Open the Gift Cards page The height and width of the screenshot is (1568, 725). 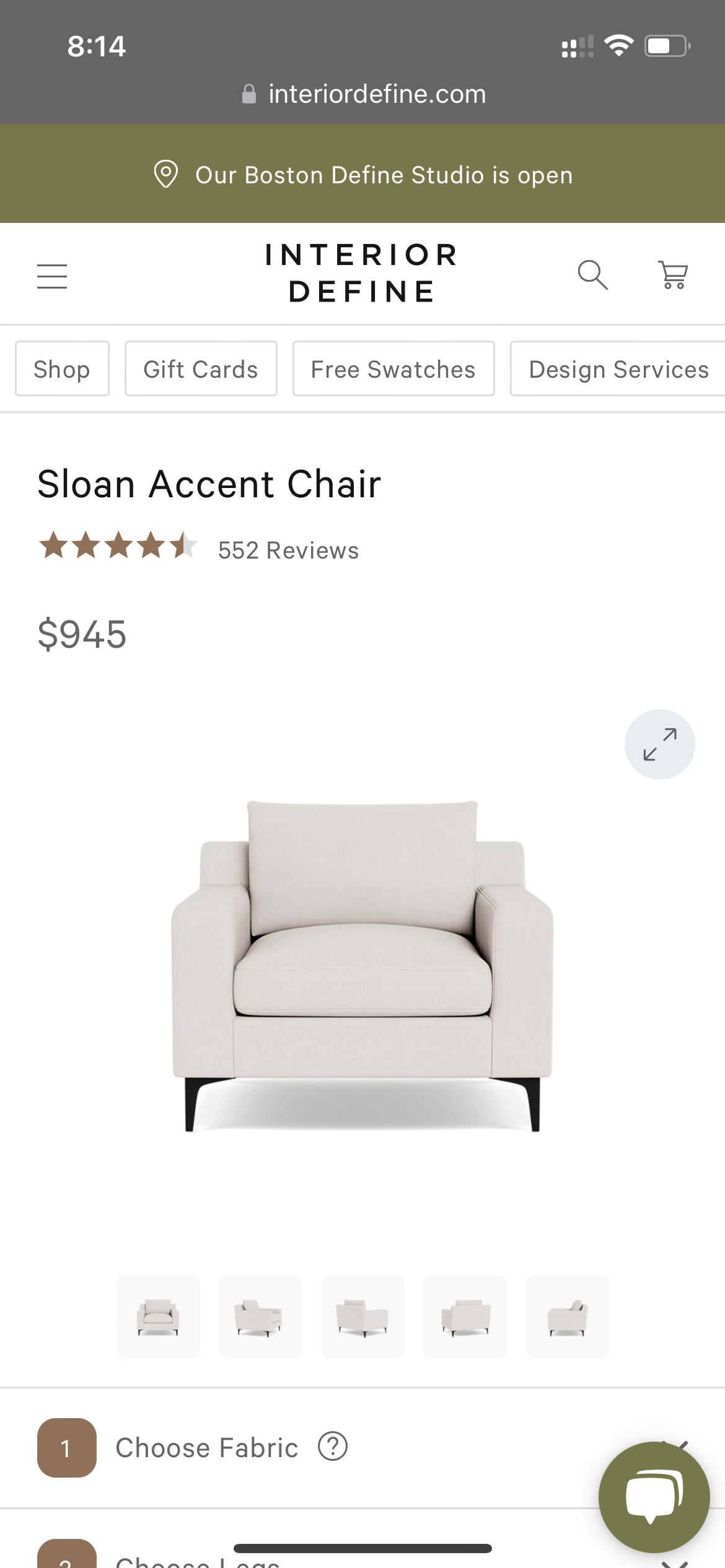click(200, 368)
